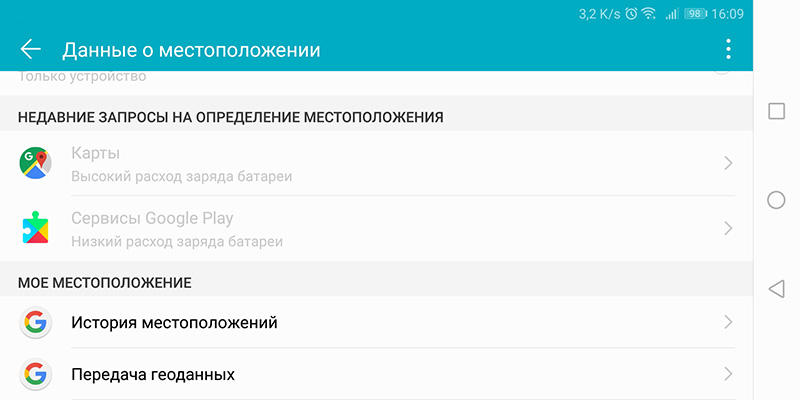The height and width of the screenshot is (400, 800).
Task: Open the Карты location request entry
Action: tap(375, 164)
